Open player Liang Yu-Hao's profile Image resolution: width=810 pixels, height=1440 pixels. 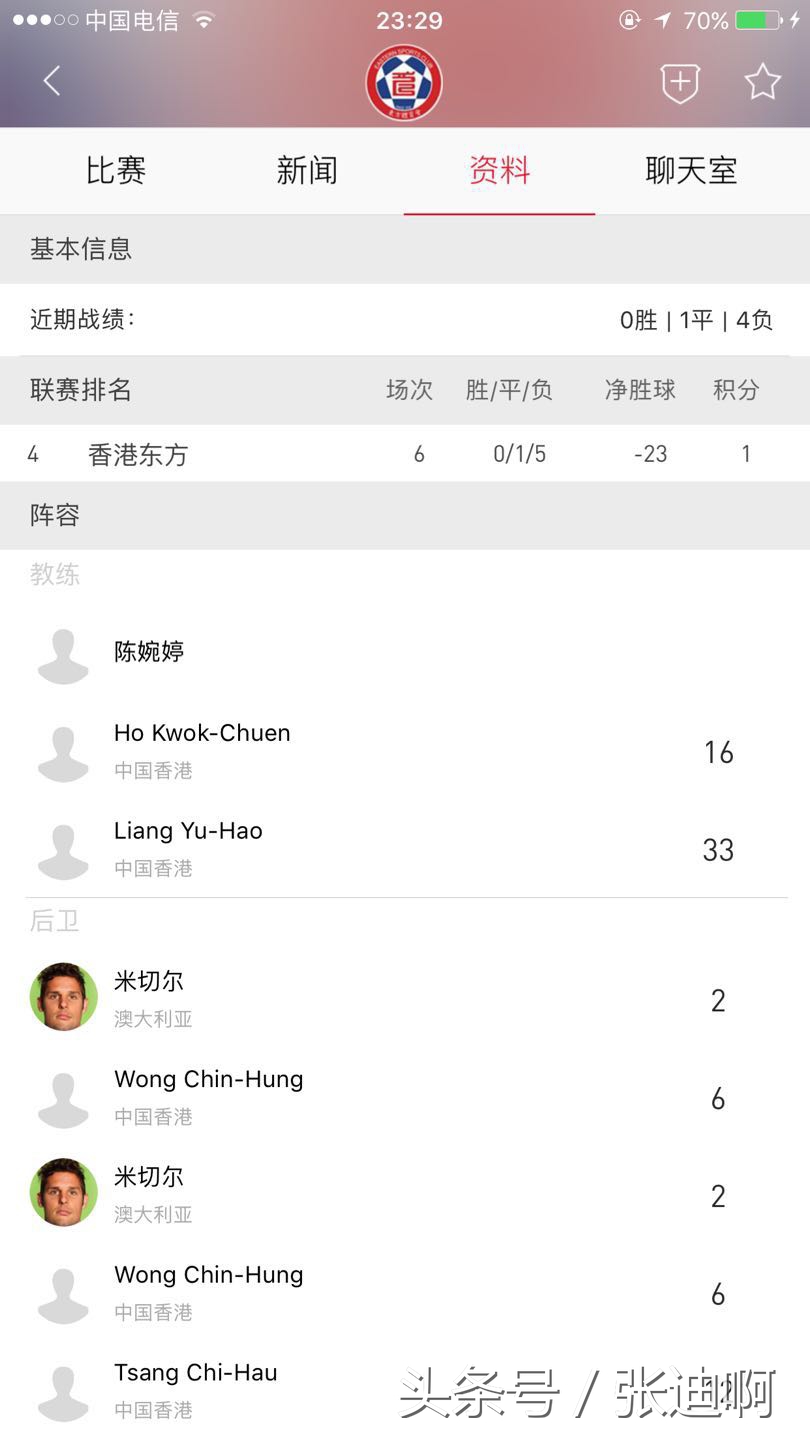coord(187,848)
